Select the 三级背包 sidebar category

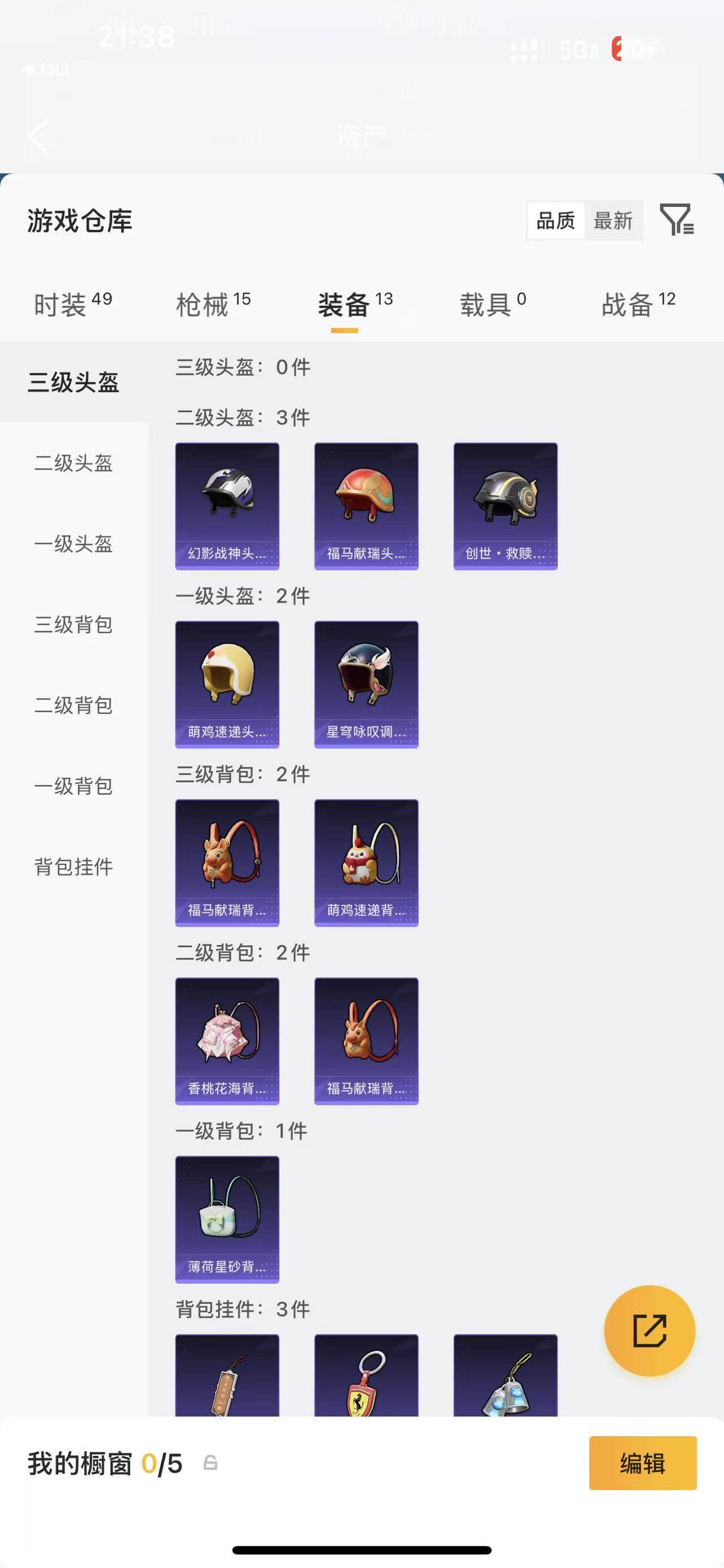[x=74, y=626]
